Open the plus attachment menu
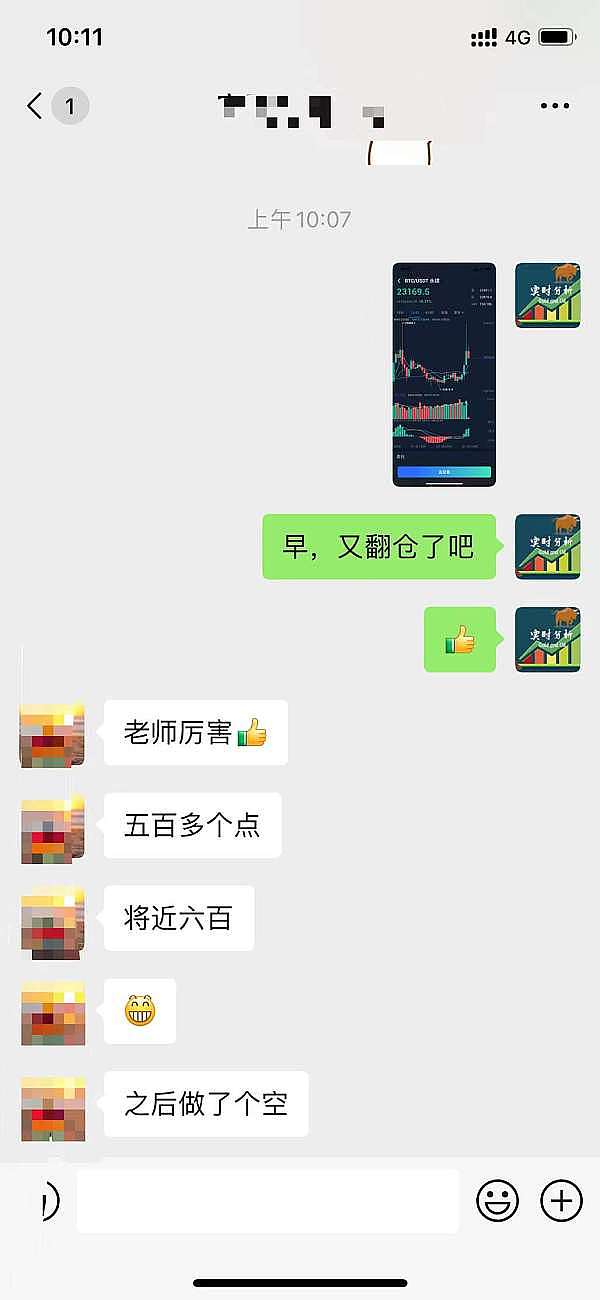The height and width of the screenshot is (1300, 600). 561,1200
